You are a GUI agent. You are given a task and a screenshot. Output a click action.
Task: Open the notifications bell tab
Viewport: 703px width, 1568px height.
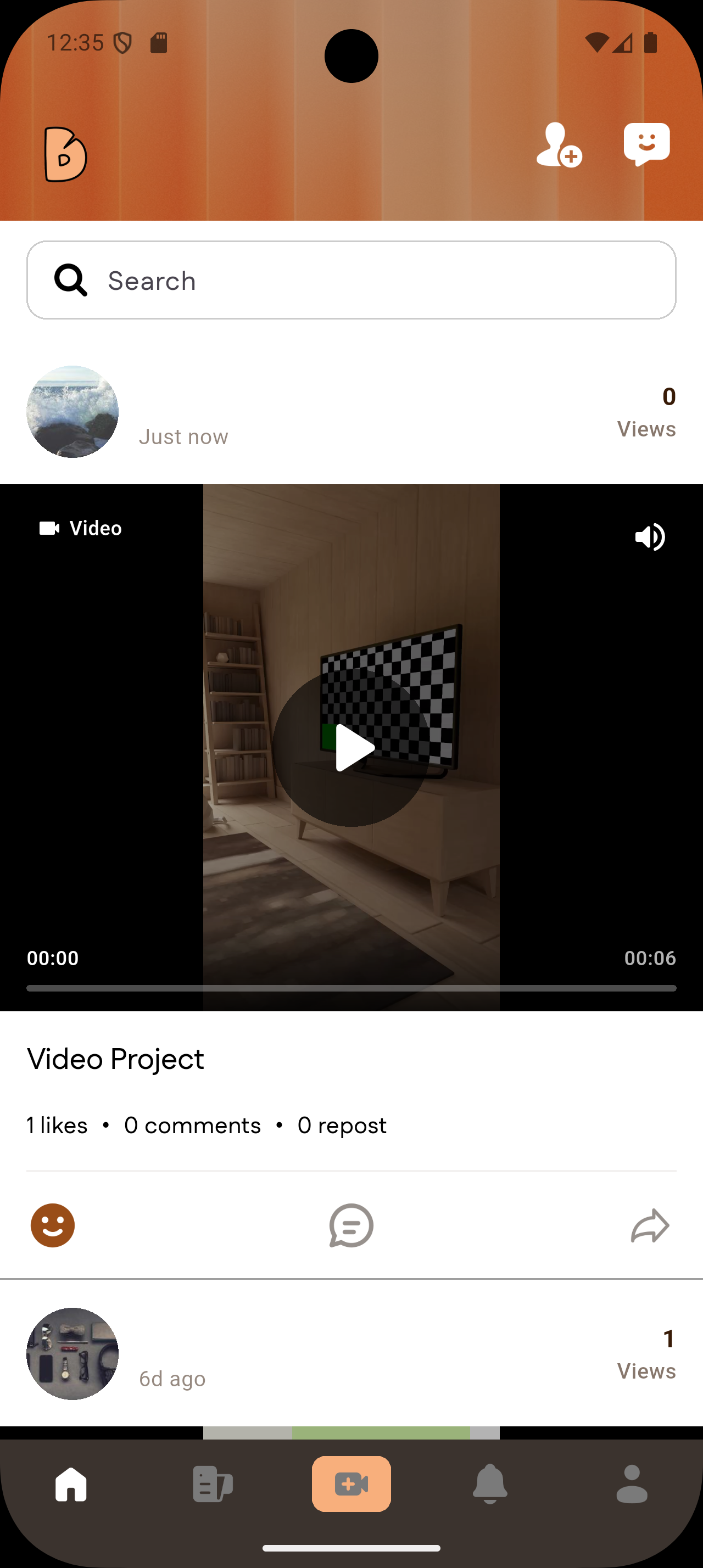490,1484
